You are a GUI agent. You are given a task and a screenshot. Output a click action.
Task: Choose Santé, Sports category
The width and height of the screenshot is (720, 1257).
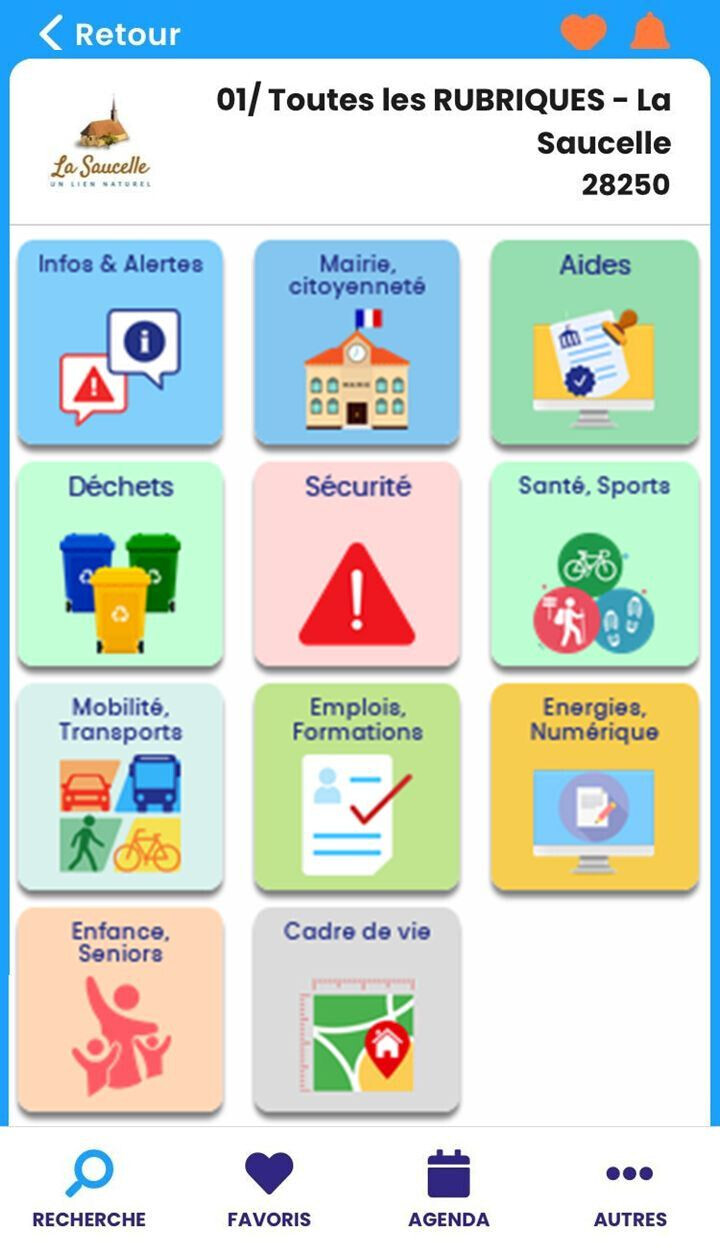coord(595,564)
